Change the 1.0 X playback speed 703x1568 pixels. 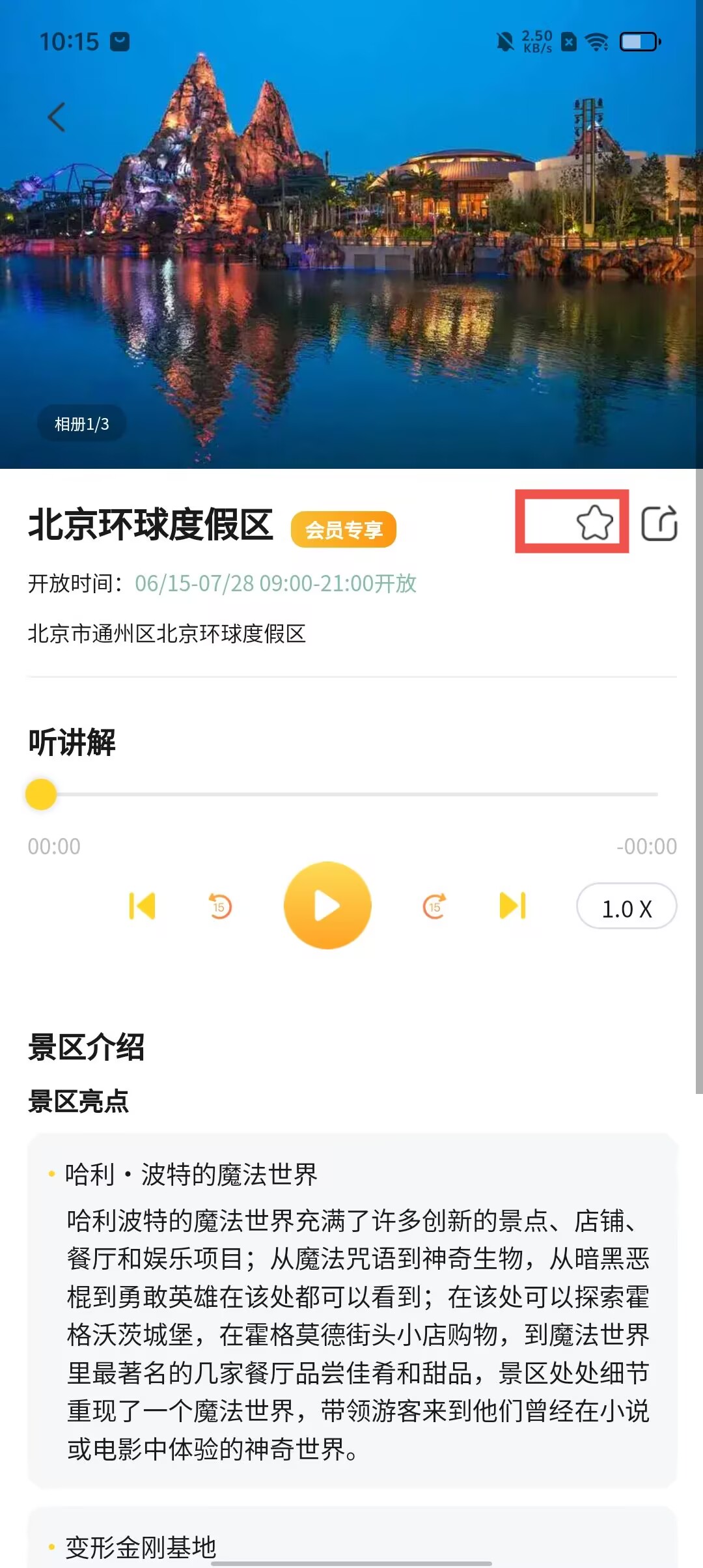point(626,907)
